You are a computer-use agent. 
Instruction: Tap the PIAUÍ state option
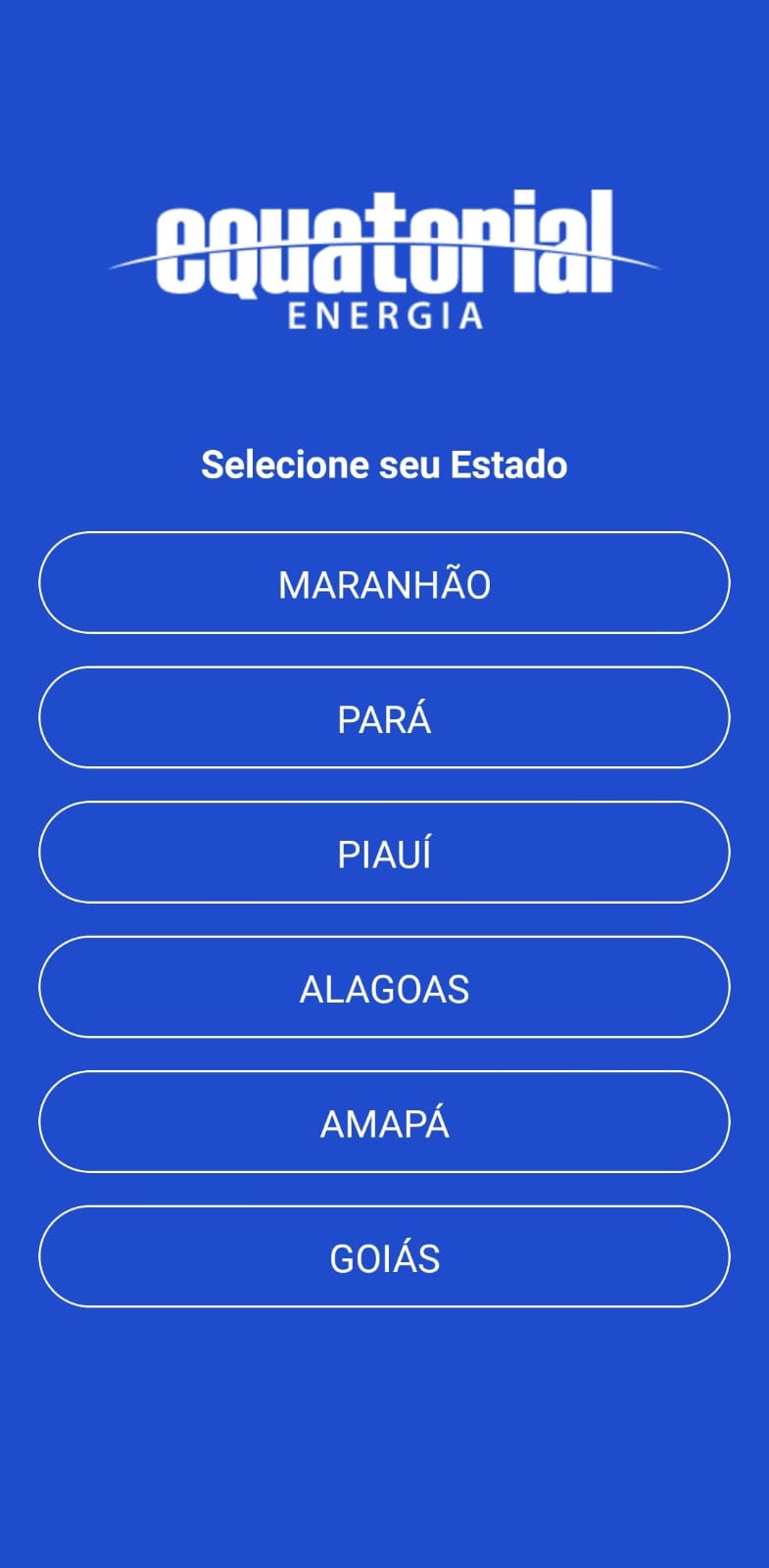[384, 853]
